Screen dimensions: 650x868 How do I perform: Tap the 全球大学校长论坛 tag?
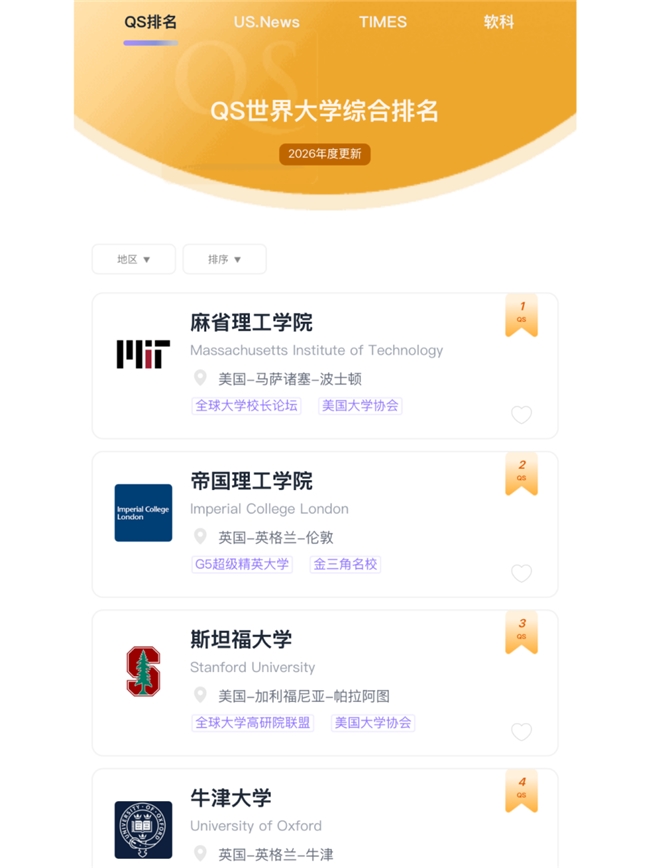pos(247,406)
